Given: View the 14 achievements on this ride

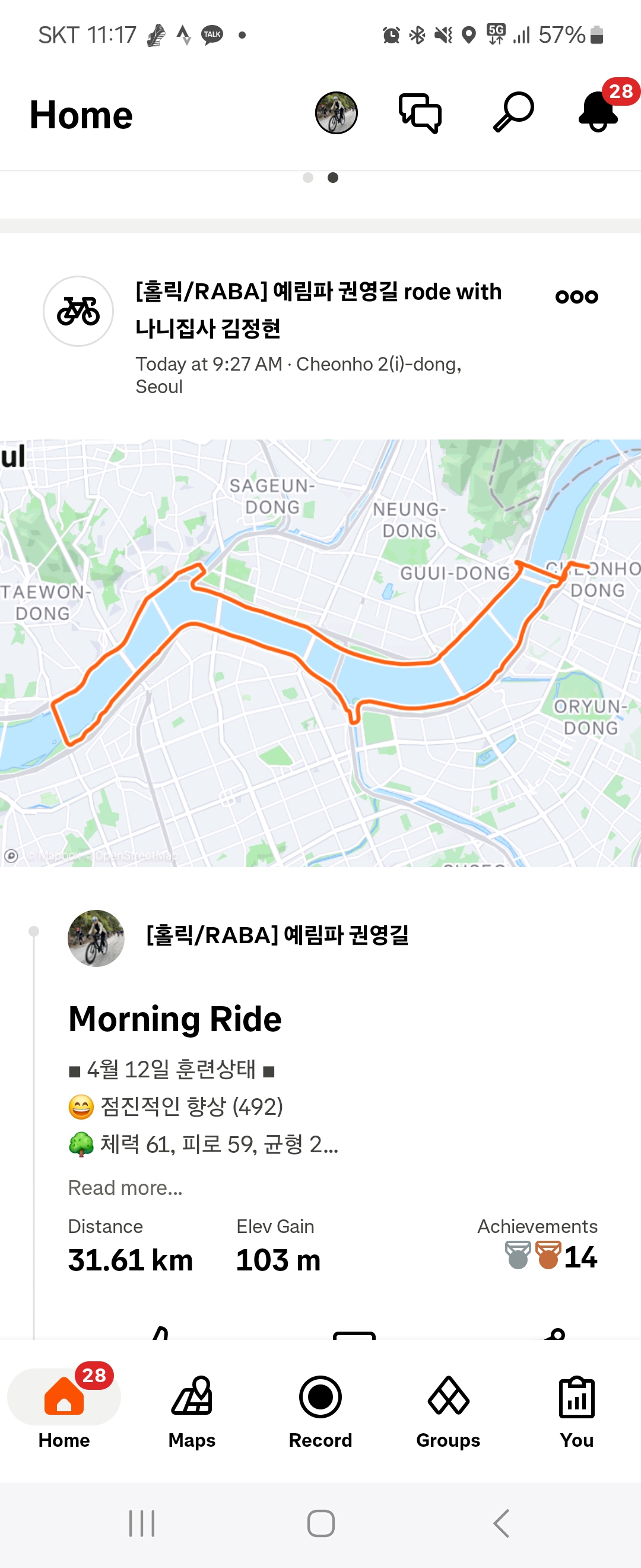Looking at the screenshot, I should point(550,1256).
